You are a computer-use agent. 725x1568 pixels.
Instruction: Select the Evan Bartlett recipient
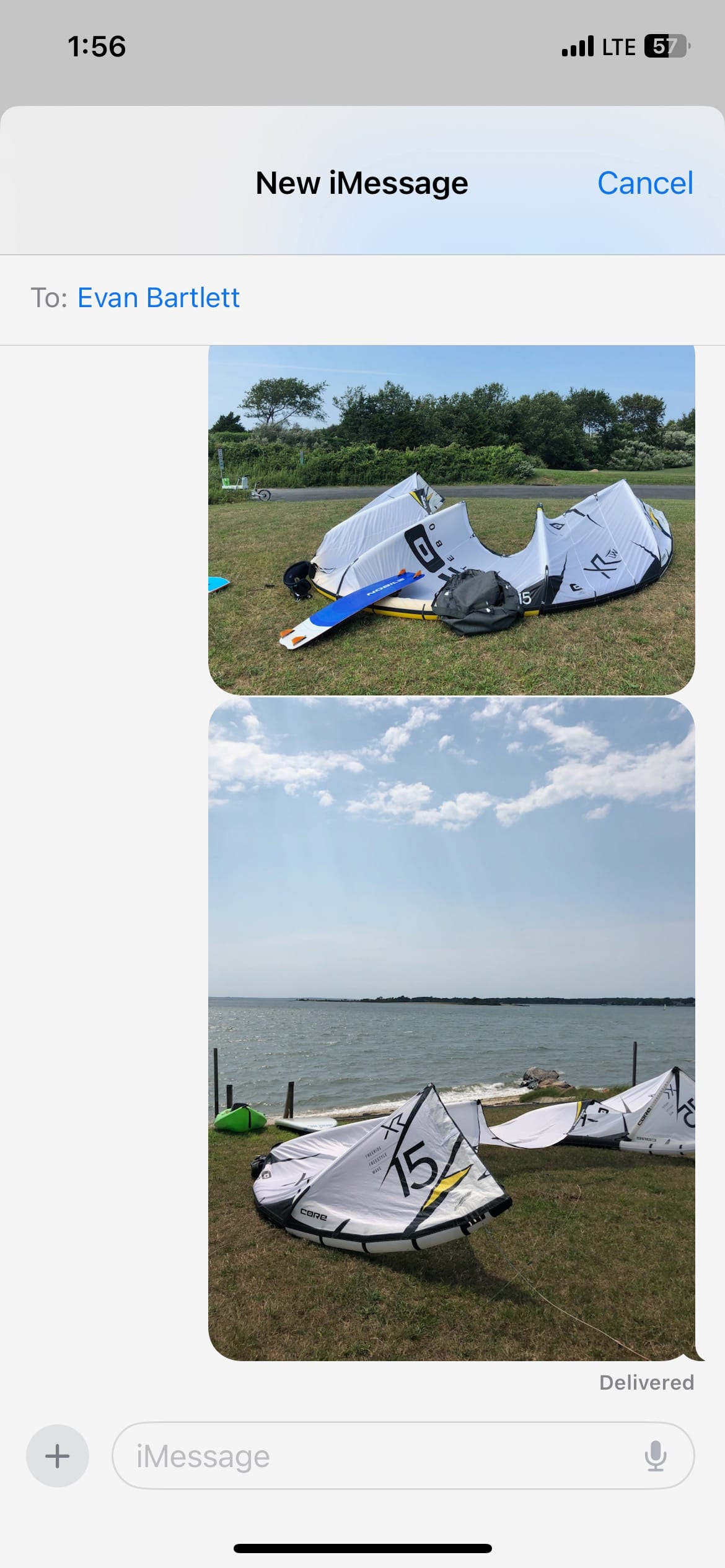pyautogui.click(x=158, y=298)
